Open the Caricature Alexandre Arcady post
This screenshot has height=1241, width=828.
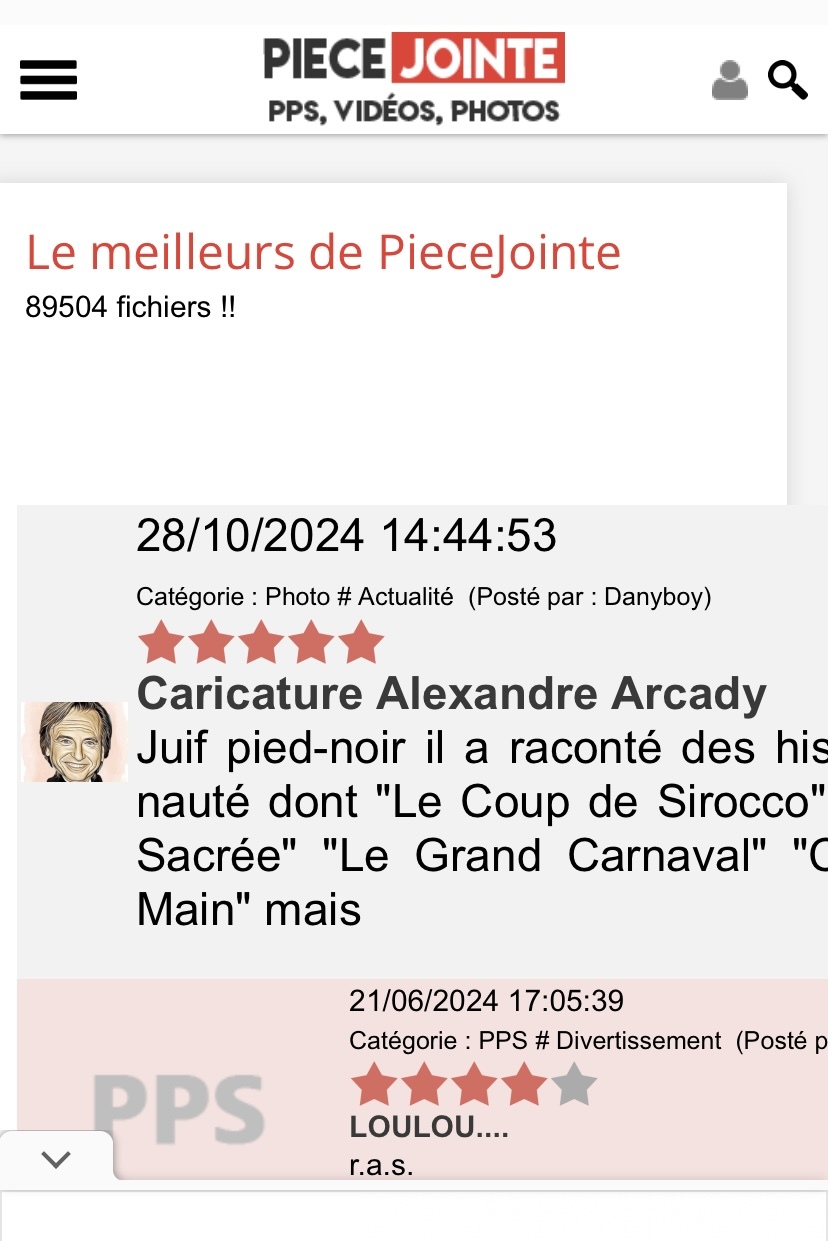tap(451, 694)
